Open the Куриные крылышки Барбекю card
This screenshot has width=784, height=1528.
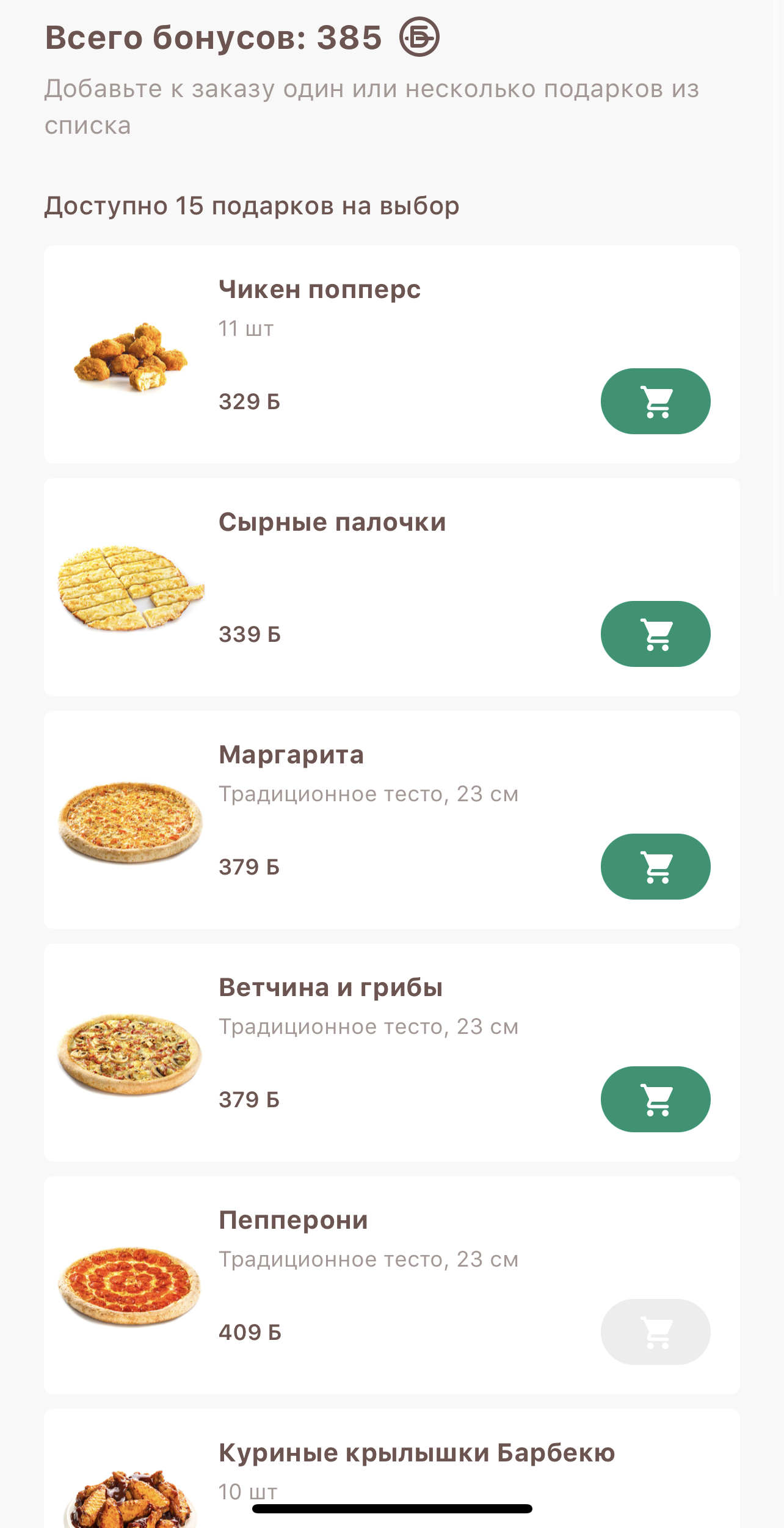(x=392, y=1468)
